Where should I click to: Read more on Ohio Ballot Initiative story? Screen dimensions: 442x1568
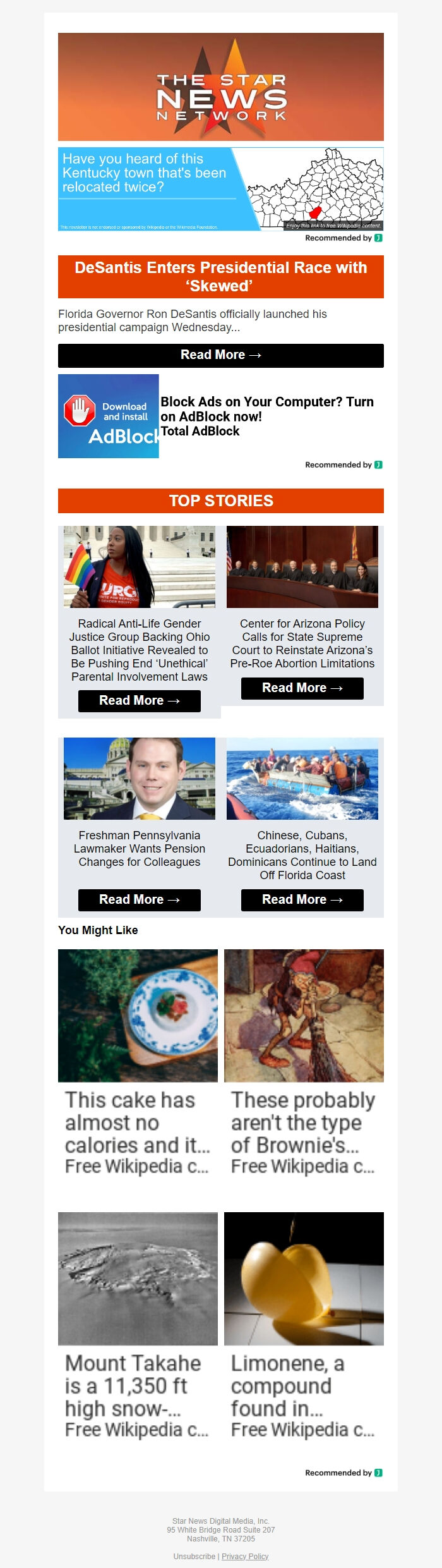139,701
